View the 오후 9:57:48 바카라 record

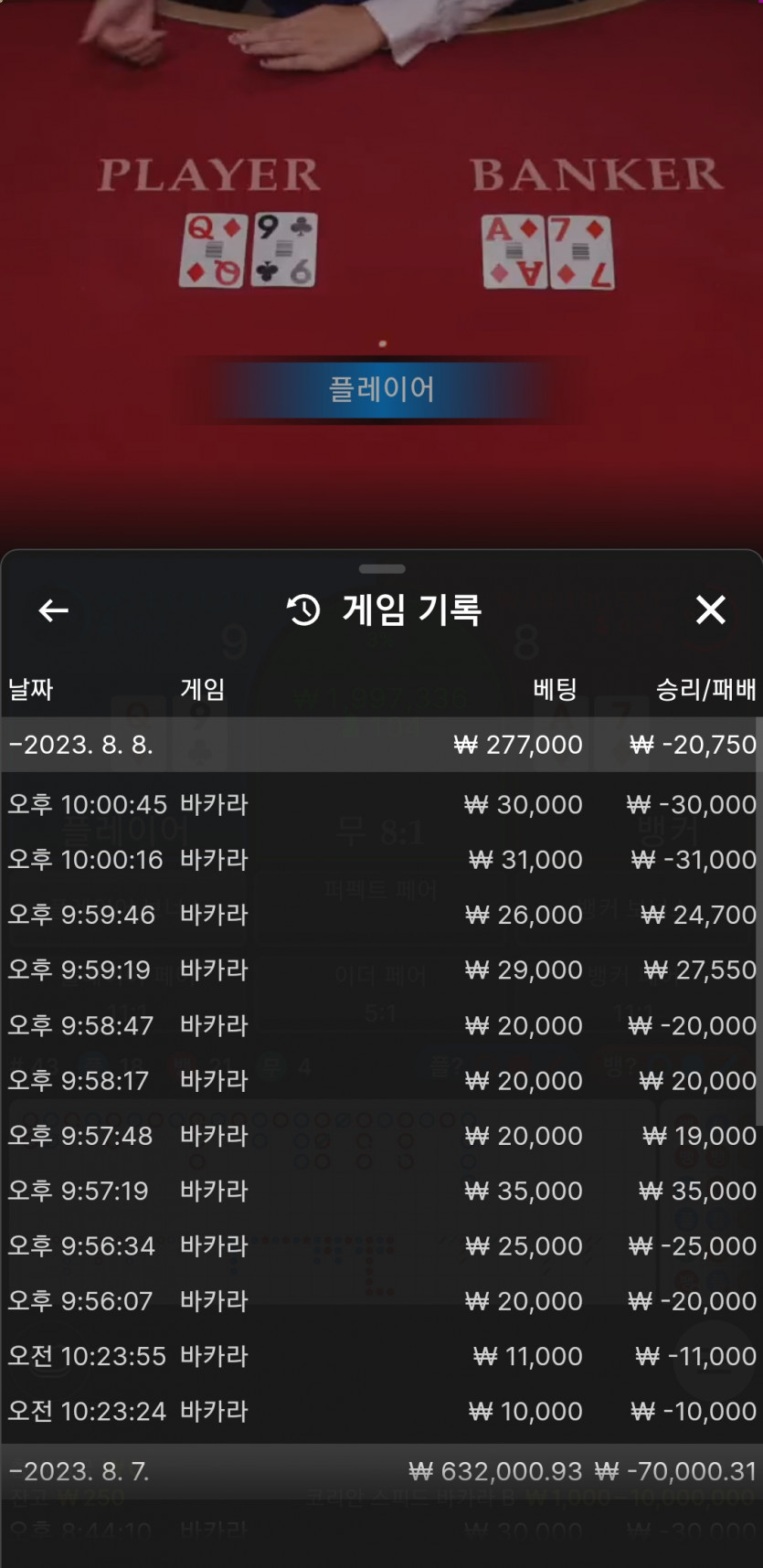[381, 1136]
